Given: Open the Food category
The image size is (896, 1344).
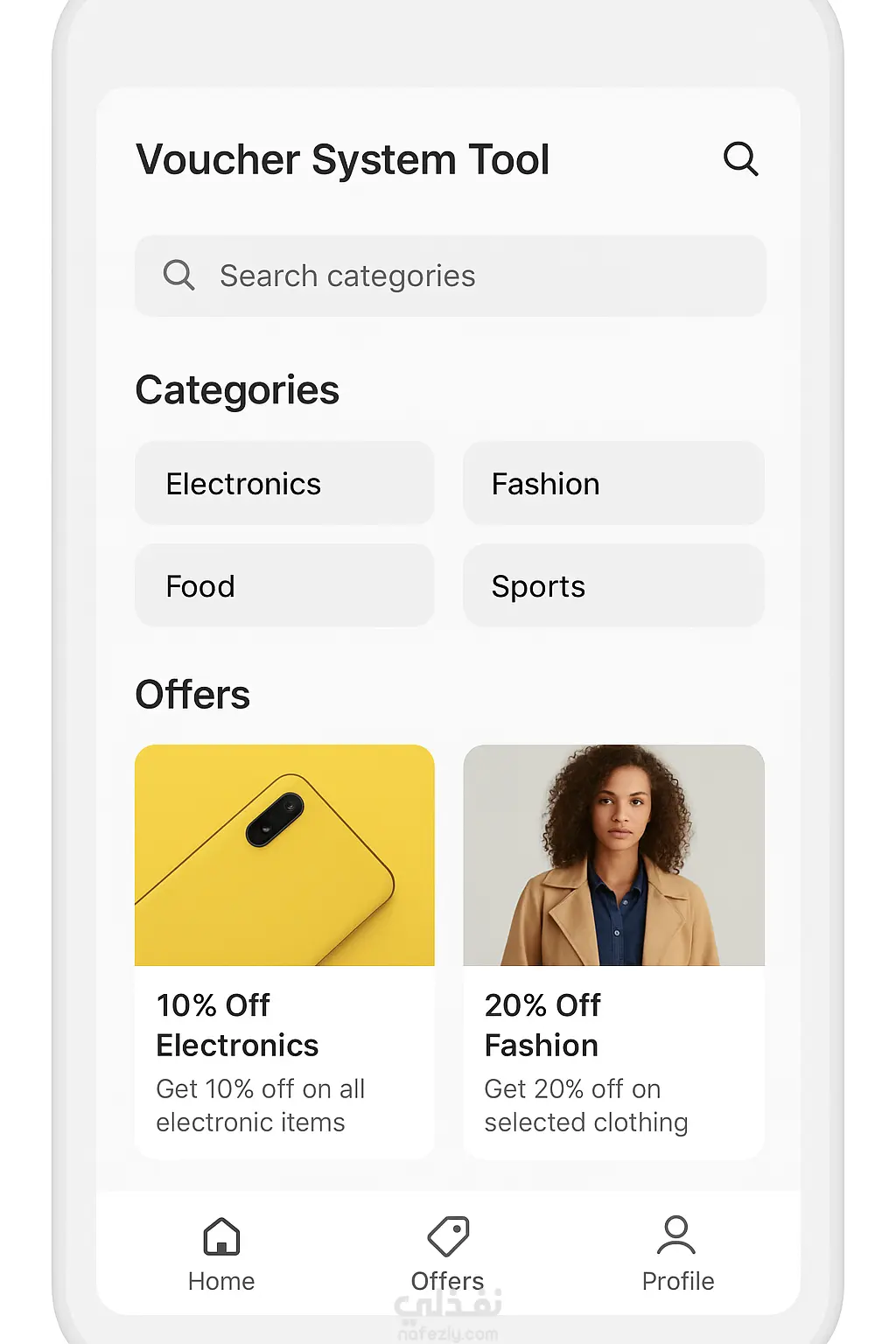Looking at the screenshot, I should pos(284,586).
